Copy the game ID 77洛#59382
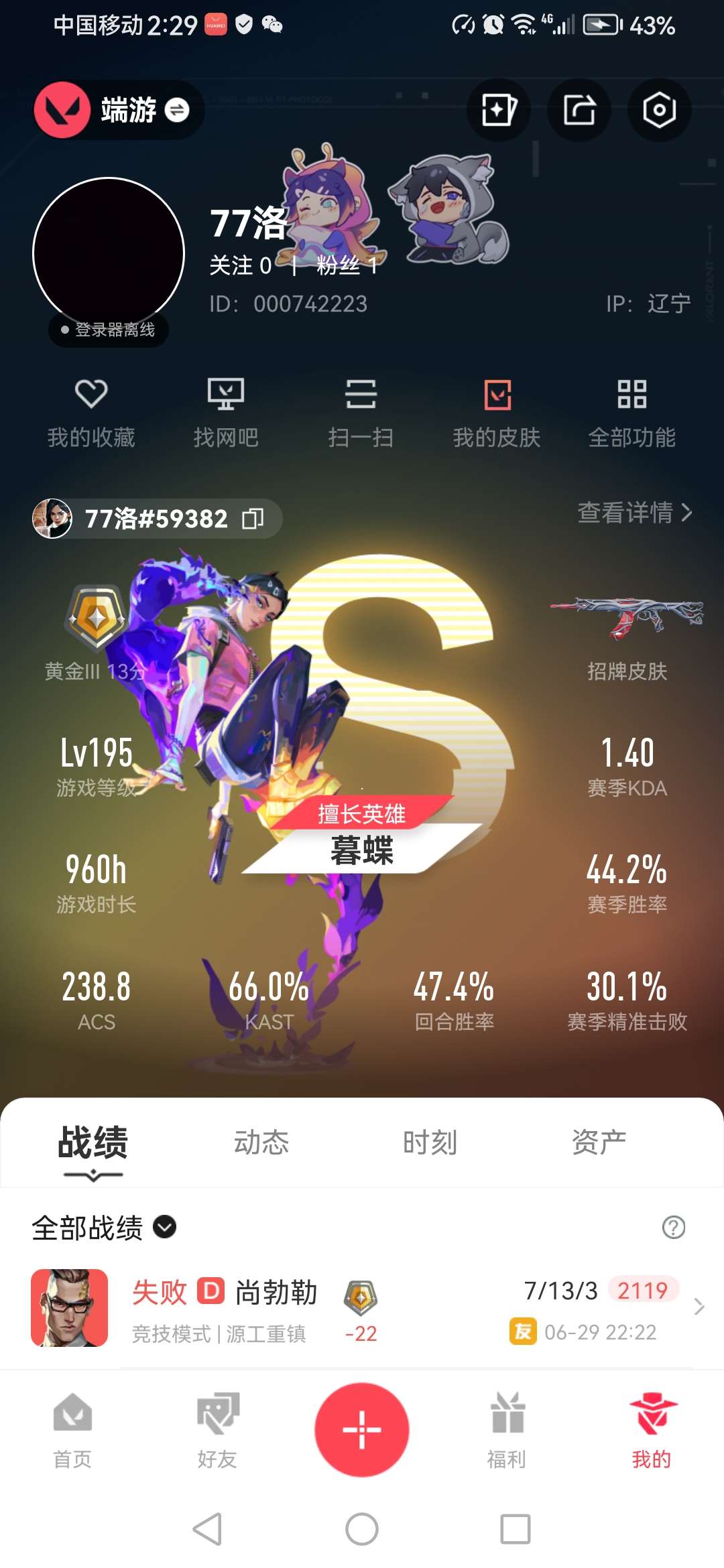The width and height of the screenshot is (724, 1568). click(x=253, y=519)
